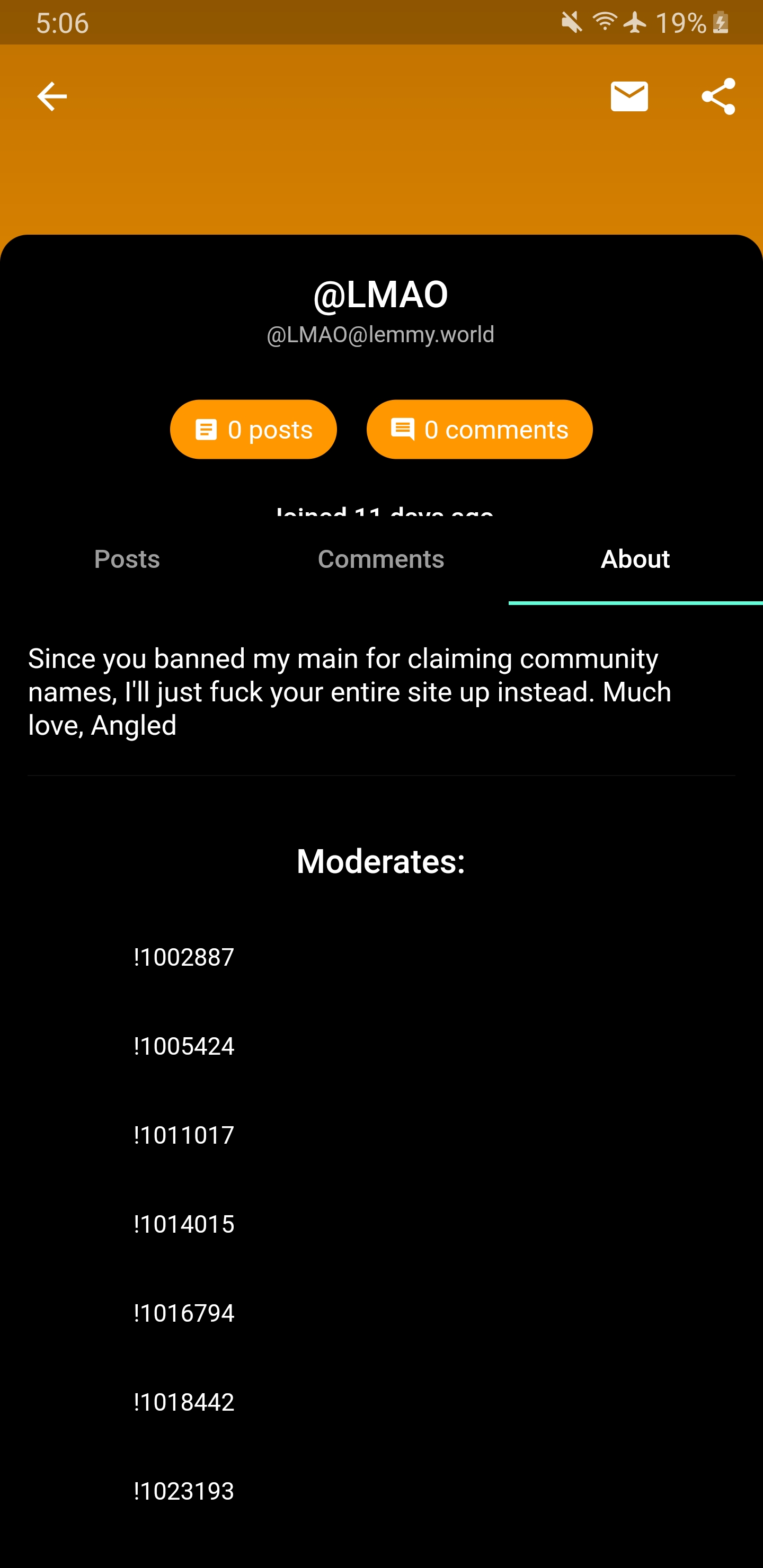This screenshot has width=763, height=1568.
Task: Open moderated community !1016794
Action: click(184, 1313)
